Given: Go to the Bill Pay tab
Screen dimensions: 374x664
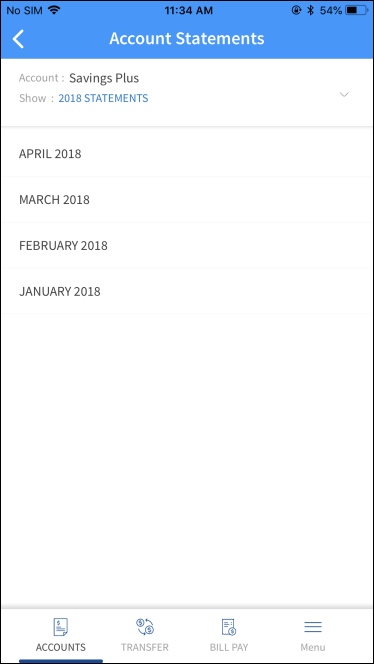Looking at the screenshot, I should click(x=229, y=635).
